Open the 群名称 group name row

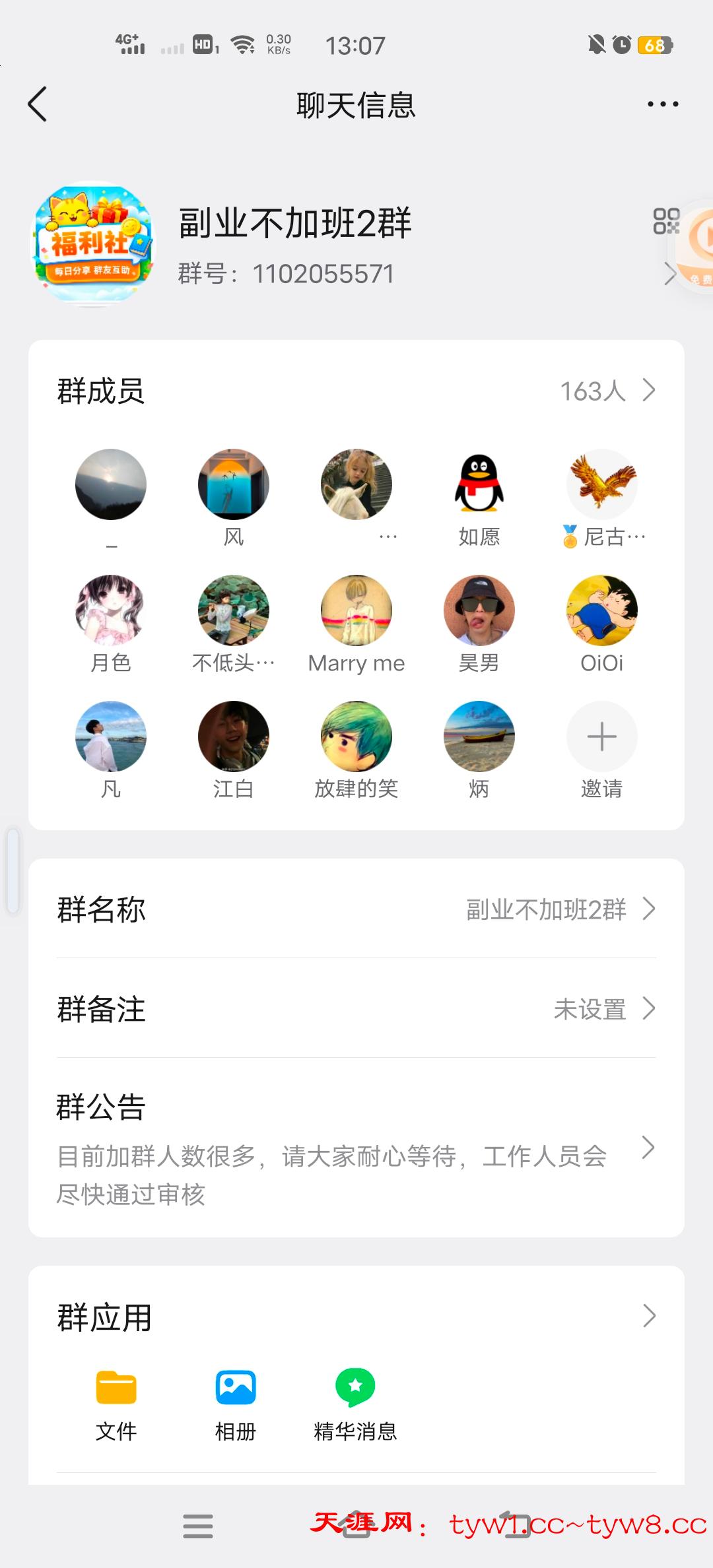coord(356,909)
